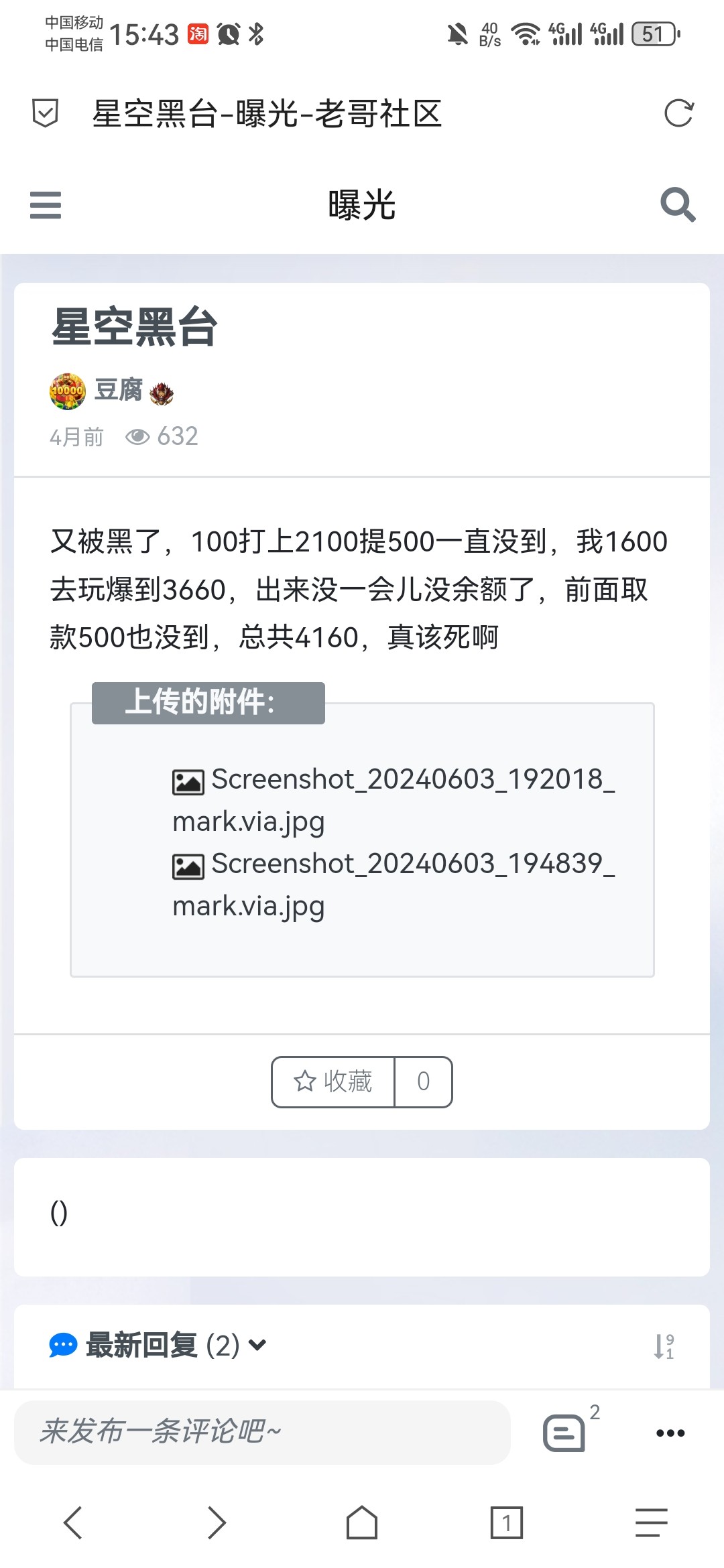The width and height of the screenshot is (724, 1568).
Task: Open author 豆腐's profile
Action: click(119, 390)
